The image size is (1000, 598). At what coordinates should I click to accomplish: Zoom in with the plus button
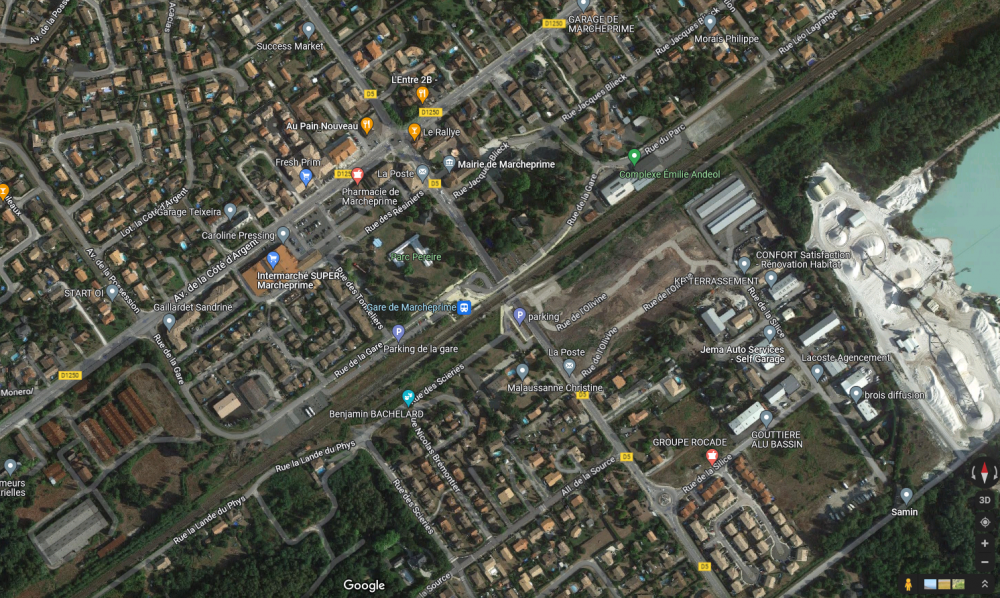984,543
